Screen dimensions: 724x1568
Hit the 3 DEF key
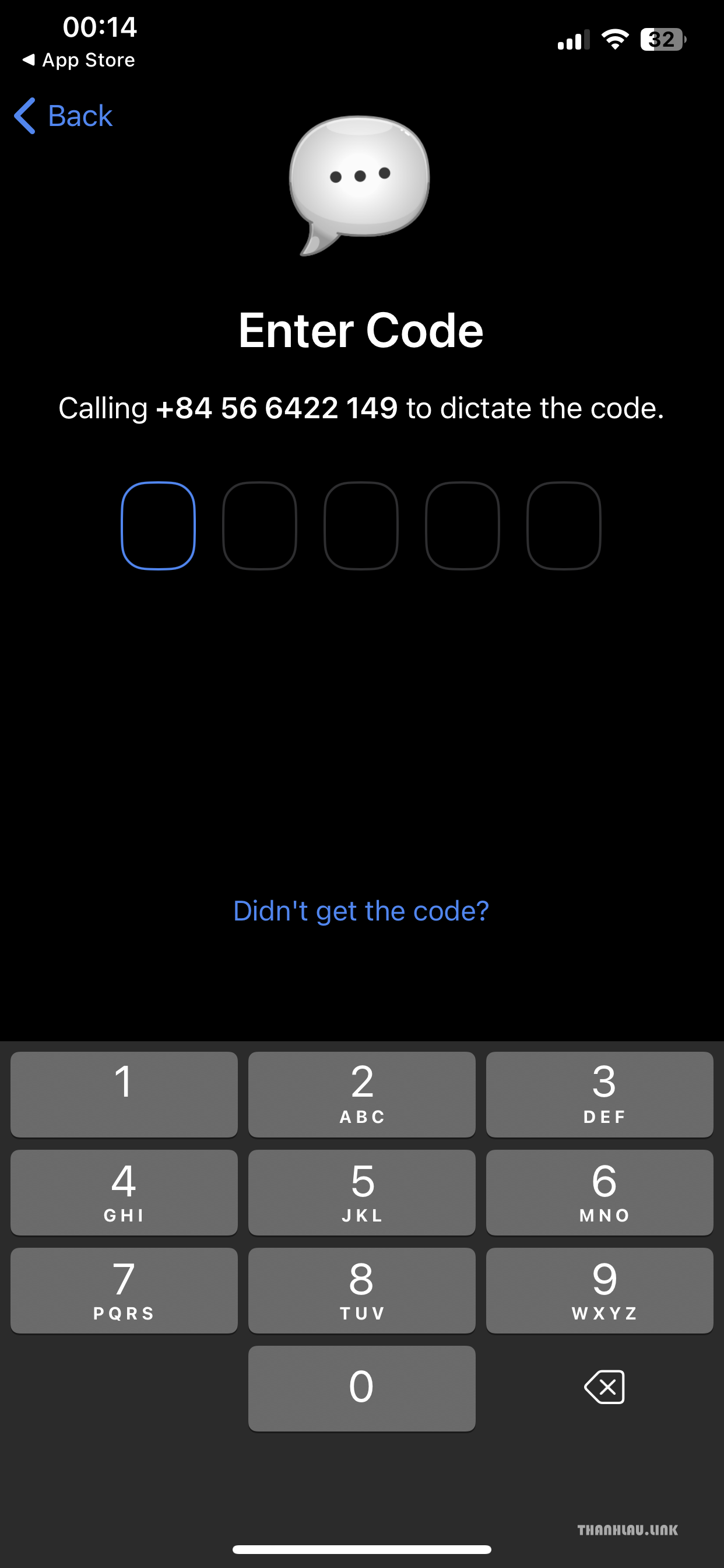point(600,1094)
